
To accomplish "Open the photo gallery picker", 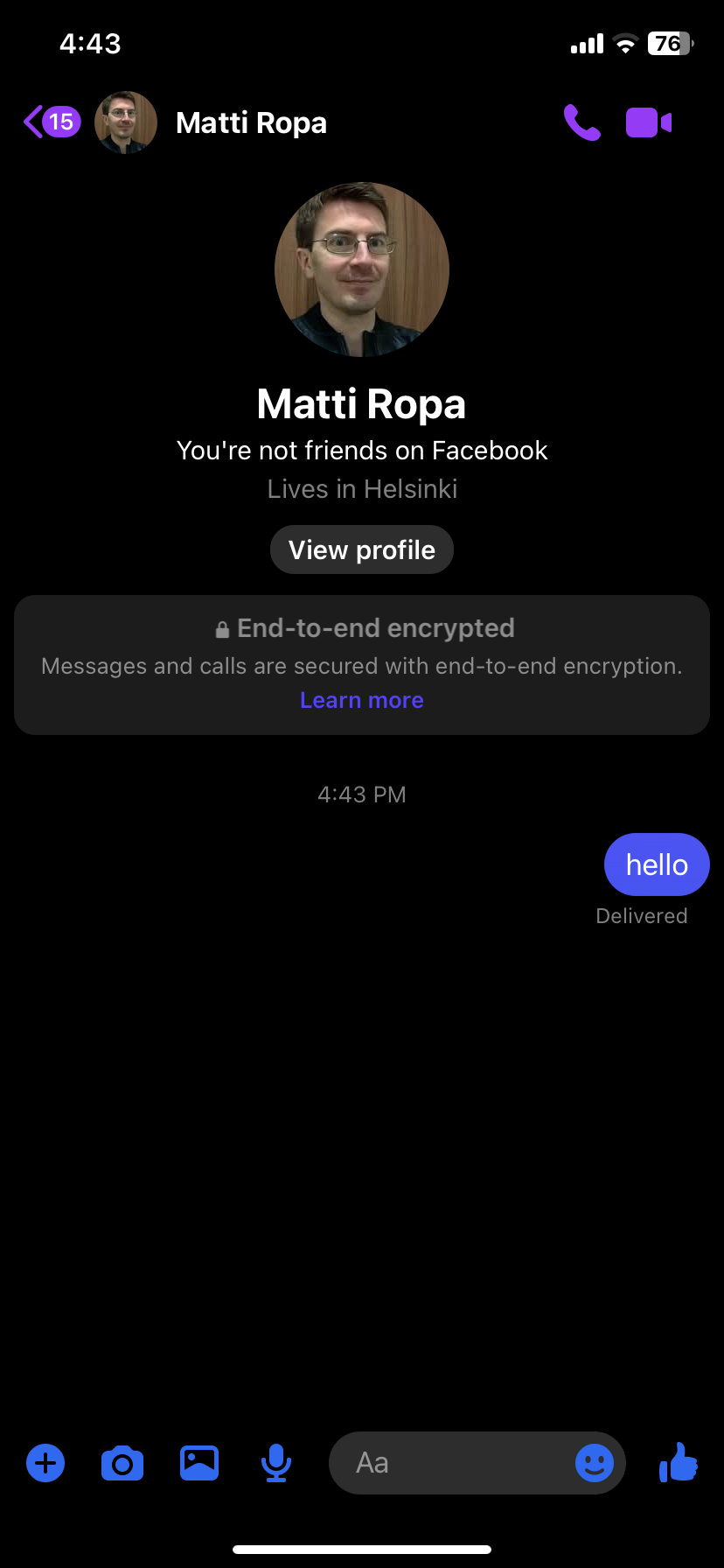I will click(x=199, y=1463).
